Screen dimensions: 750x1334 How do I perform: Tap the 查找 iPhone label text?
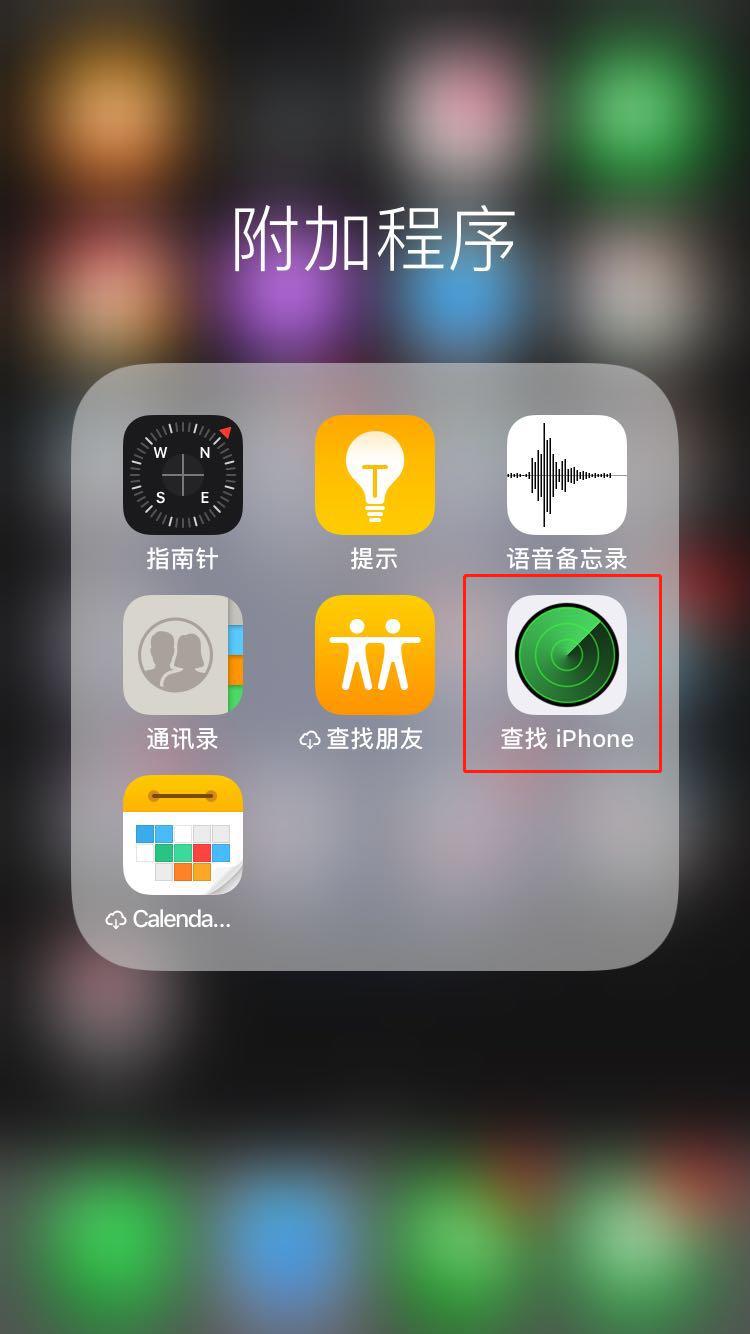click(x=565, y=738)
